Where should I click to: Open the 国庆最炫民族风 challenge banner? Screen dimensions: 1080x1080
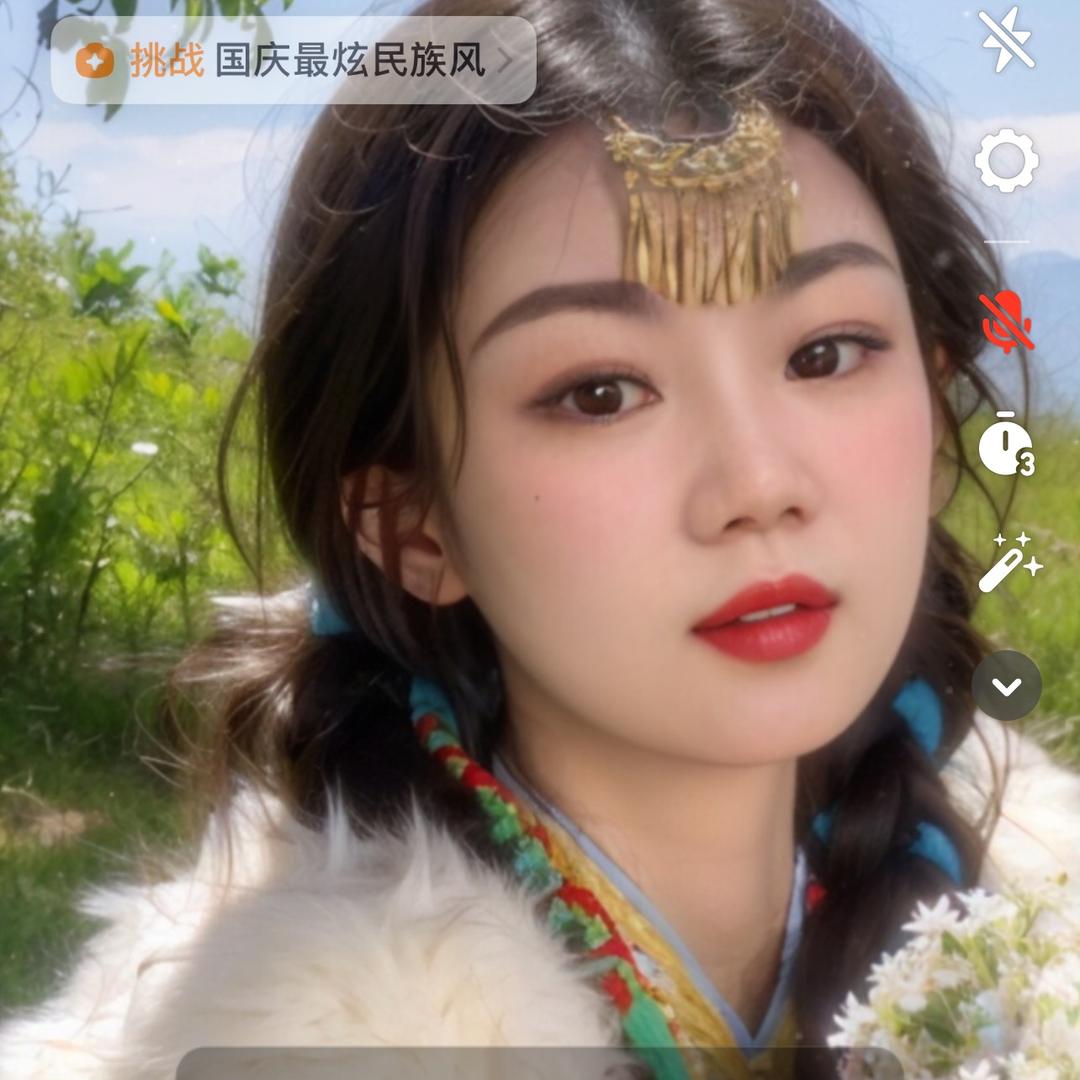coord(293,60)
